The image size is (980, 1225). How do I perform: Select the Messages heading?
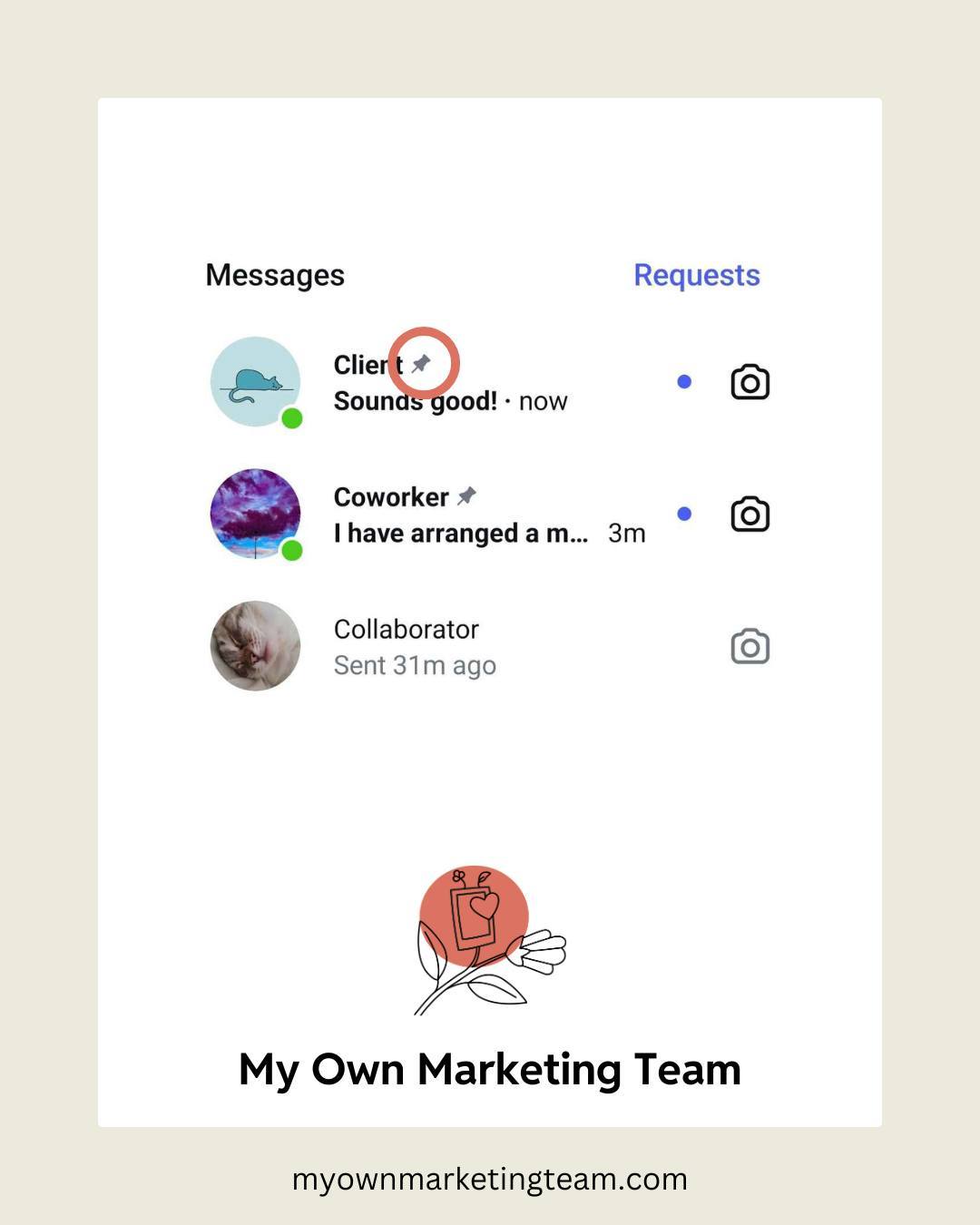(275, 276)
